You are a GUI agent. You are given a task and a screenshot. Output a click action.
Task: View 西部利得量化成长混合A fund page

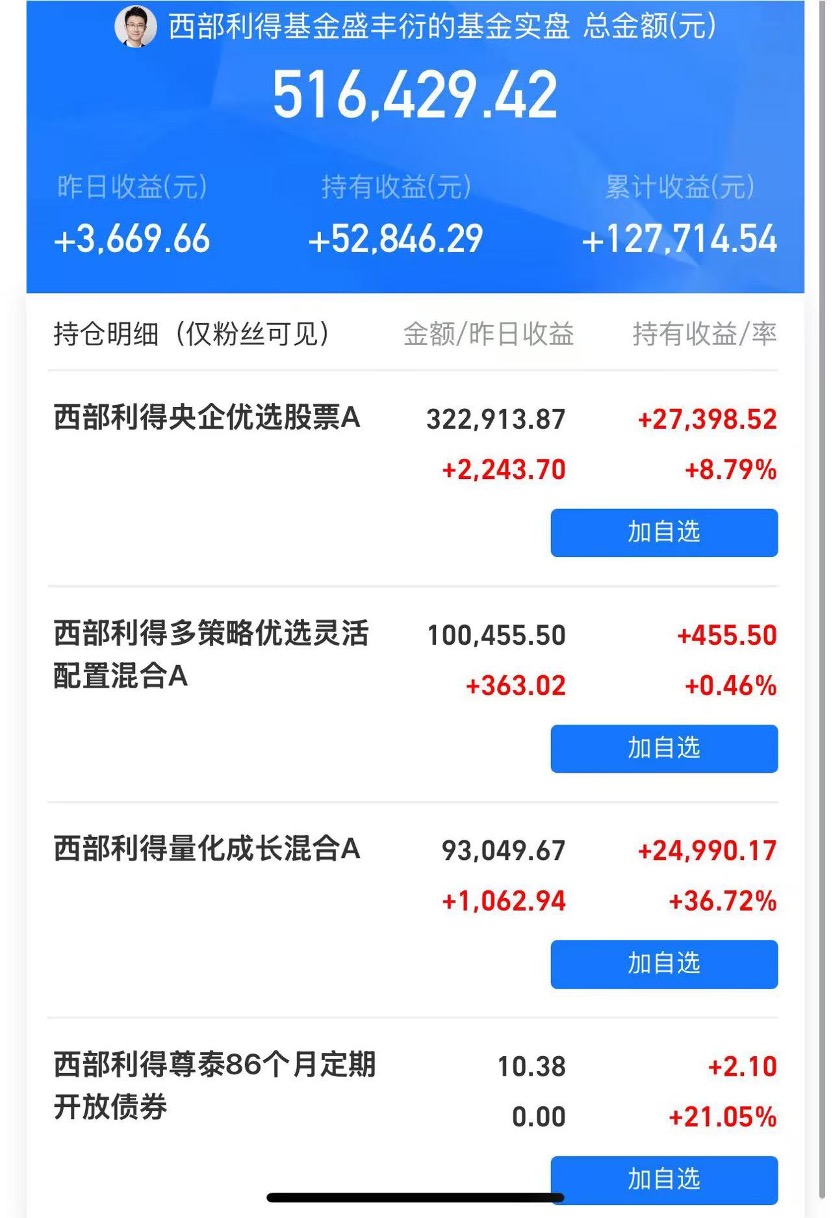[x=206, y=849]
